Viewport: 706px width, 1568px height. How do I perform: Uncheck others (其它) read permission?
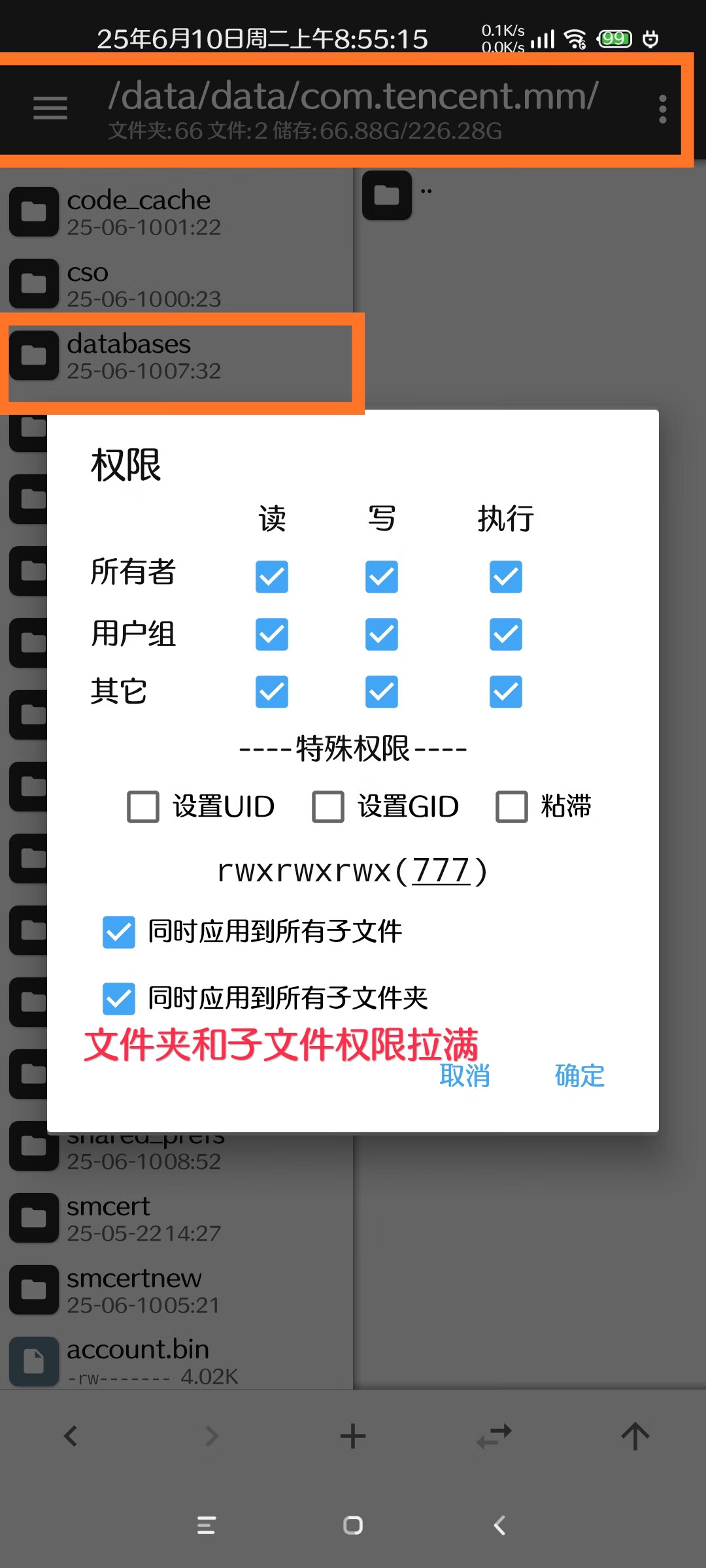coord(272,692)
